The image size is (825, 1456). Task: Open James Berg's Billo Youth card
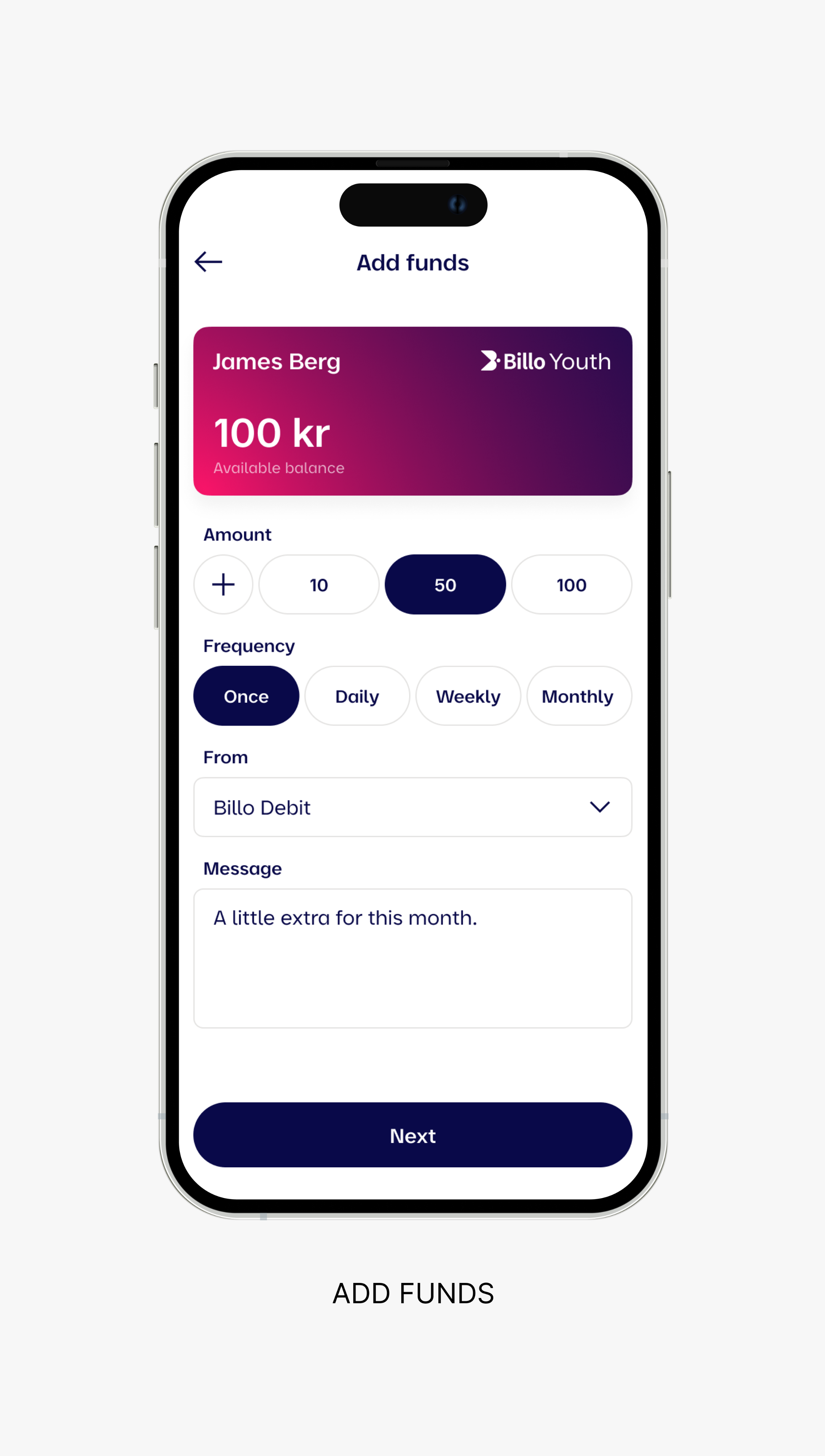[412, 411]
